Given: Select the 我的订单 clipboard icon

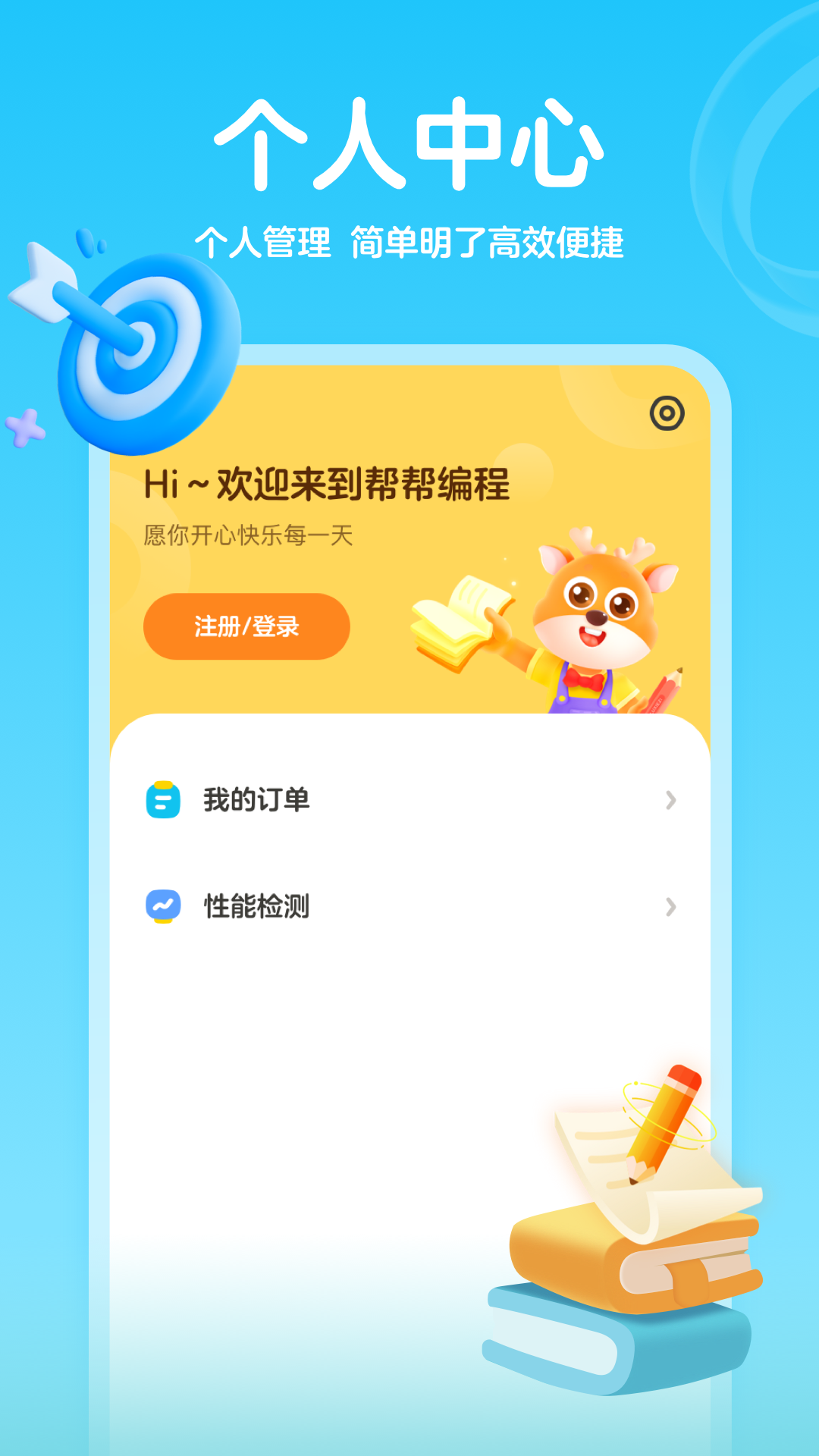Looking at the screenshot, I should coord(162,799).
